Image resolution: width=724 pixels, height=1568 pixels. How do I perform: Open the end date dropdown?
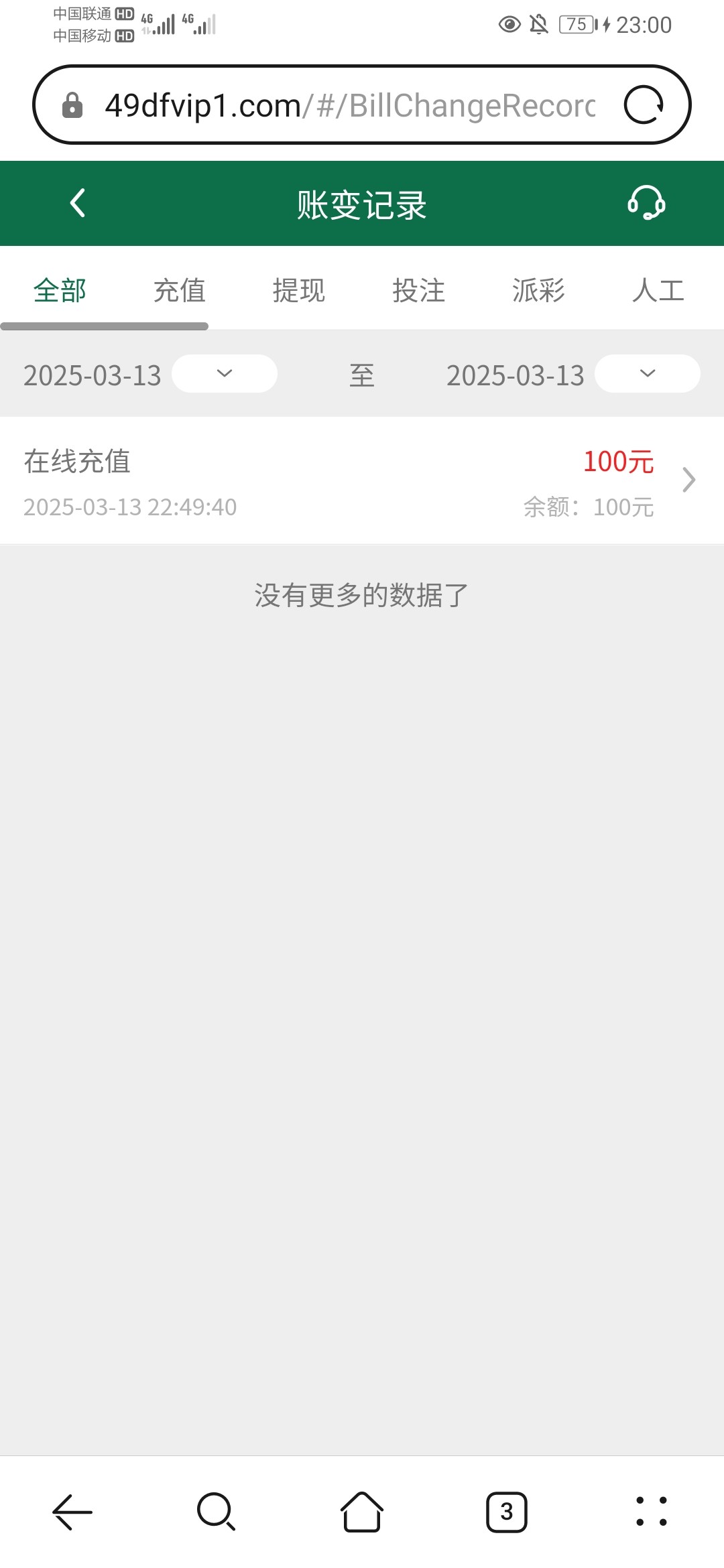pos(648,373)
